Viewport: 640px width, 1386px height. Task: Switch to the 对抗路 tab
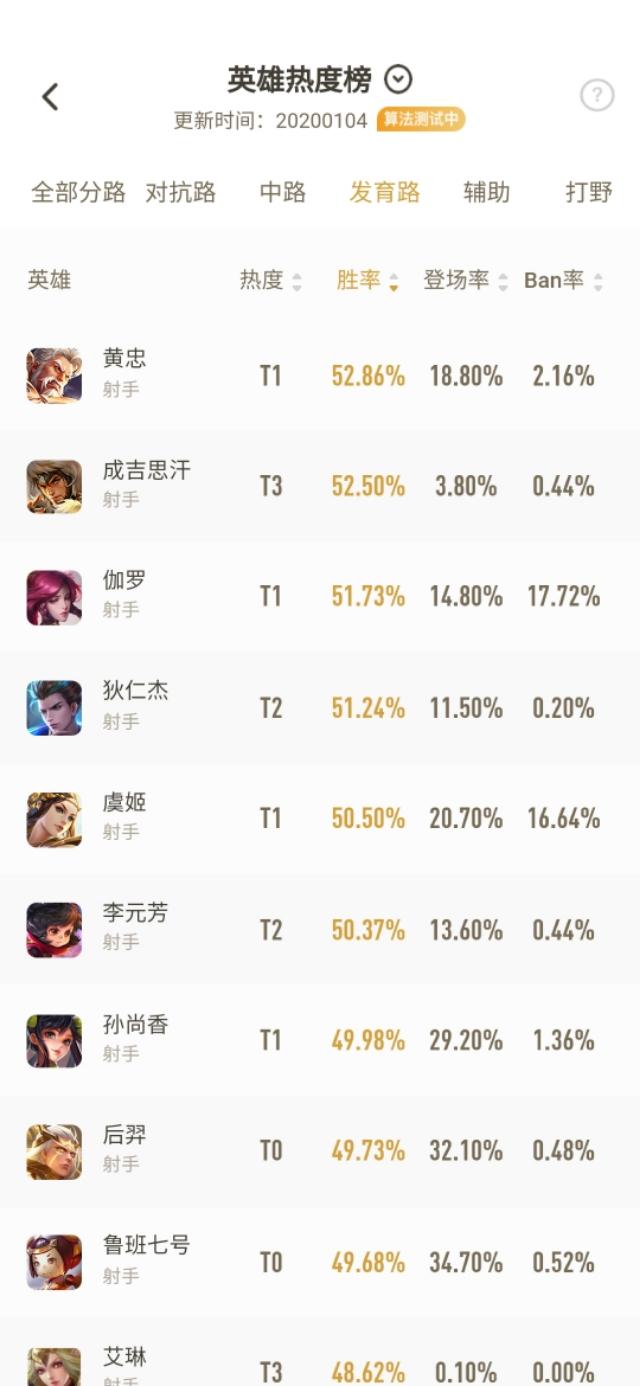coord(181,192)
